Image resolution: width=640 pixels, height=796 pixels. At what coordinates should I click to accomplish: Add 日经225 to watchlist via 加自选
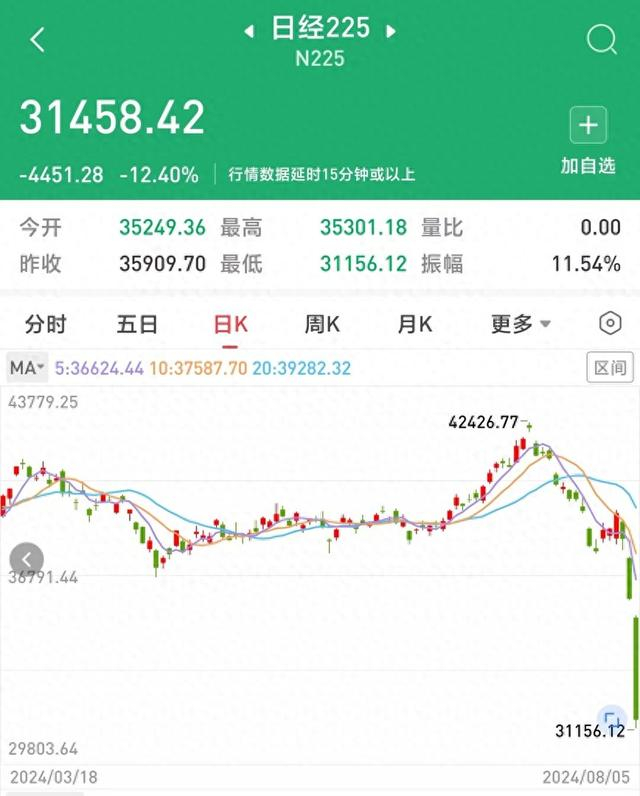coord(587,141)
